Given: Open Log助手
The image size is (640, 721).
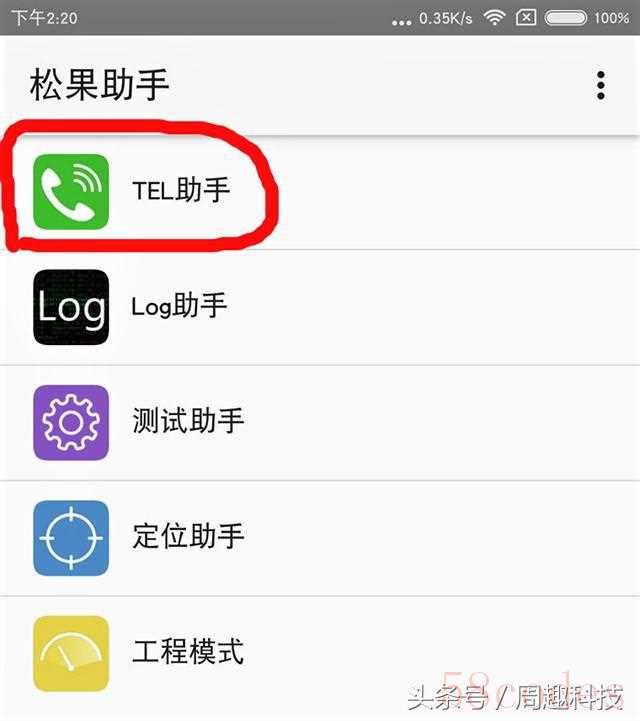Looking at the screenshot, I should tap(178, 306).
